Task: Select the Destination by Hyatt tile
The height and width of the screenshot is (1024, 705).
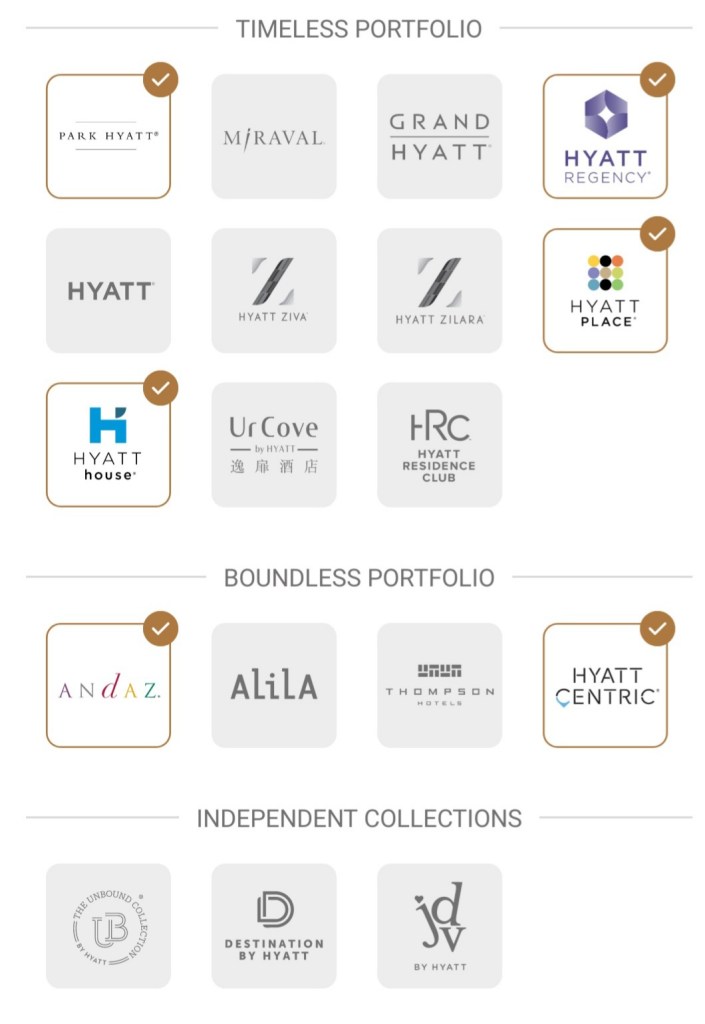Action: point(274,926)
